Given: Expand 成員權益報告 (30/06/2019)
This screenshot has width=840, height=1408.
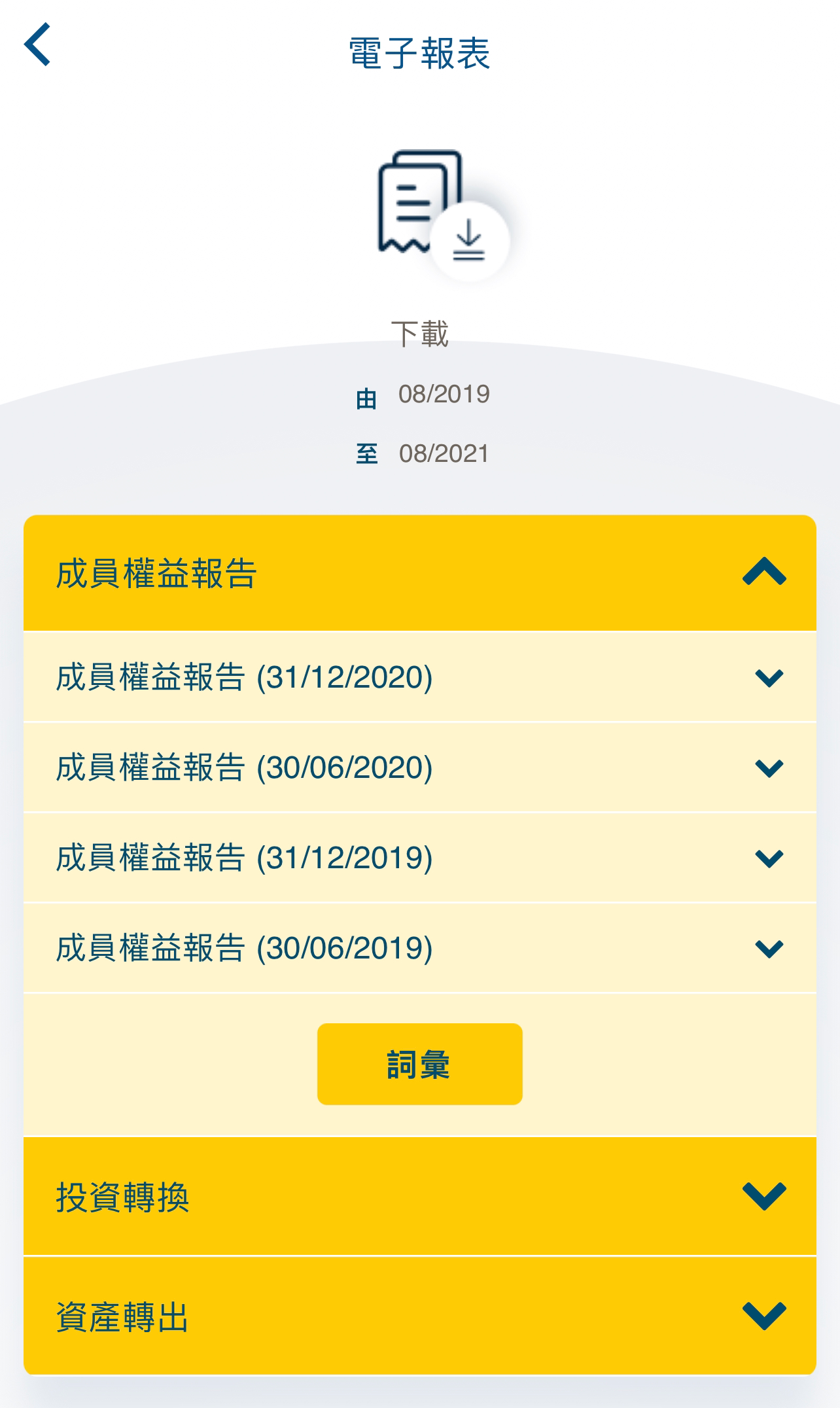Looking at the screenshot, I should coord(420,948).
